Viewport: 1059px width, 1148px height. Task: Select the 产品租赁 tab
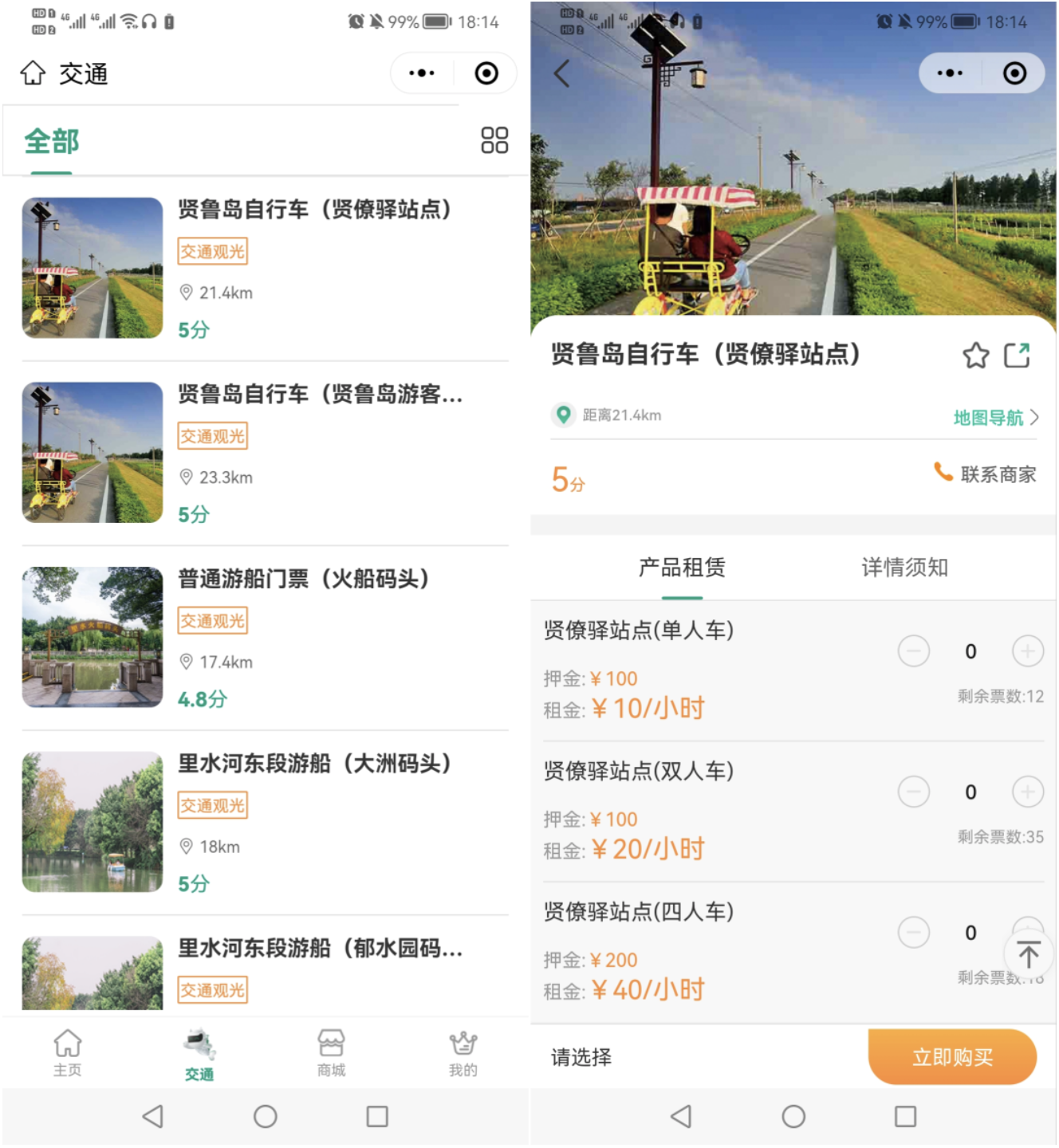point(682,568)
